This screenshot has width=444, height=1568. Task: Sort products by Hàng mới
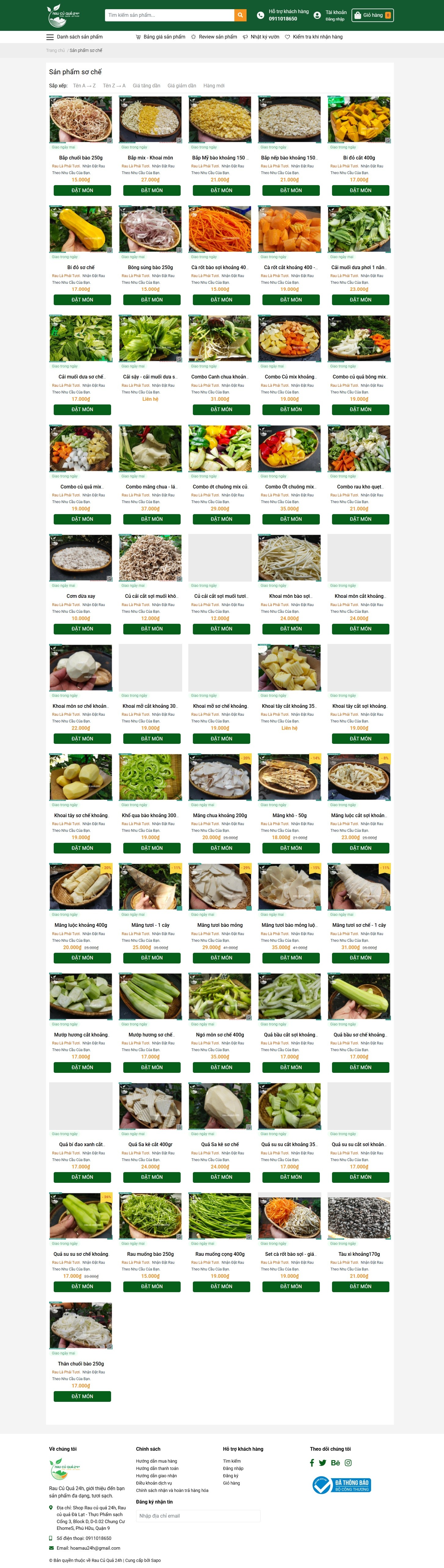tap(214, 86)
